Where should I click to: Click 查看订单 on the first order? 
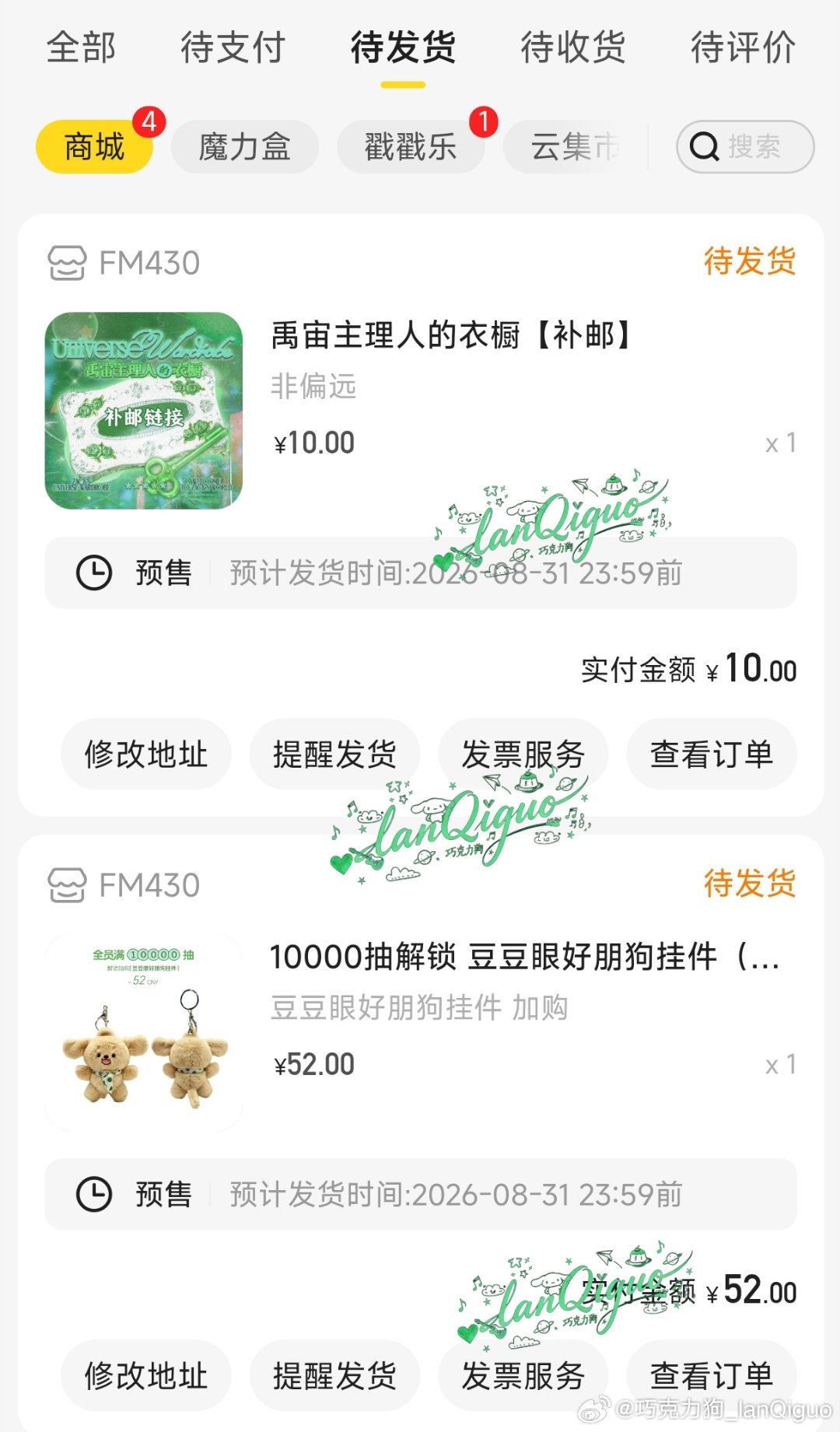711,753
